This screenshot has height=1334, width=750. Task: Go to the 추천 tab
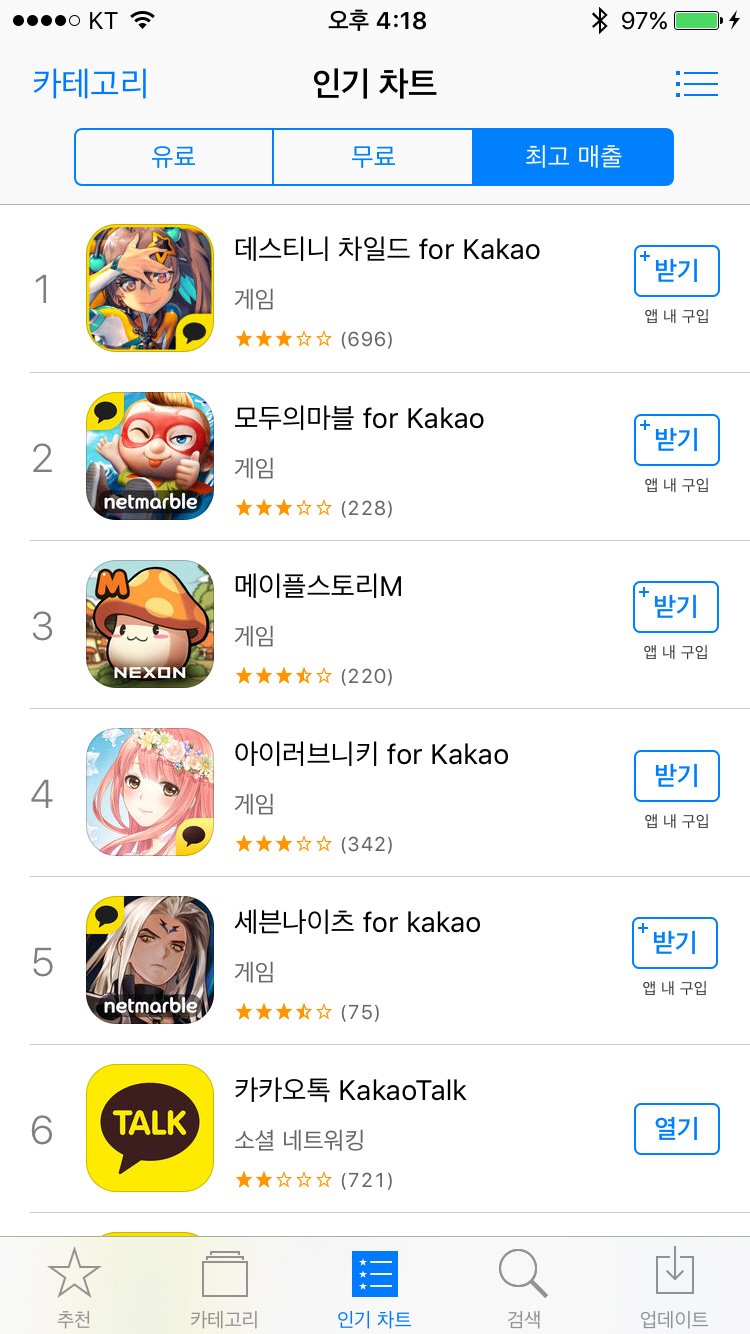point(74,1288)
